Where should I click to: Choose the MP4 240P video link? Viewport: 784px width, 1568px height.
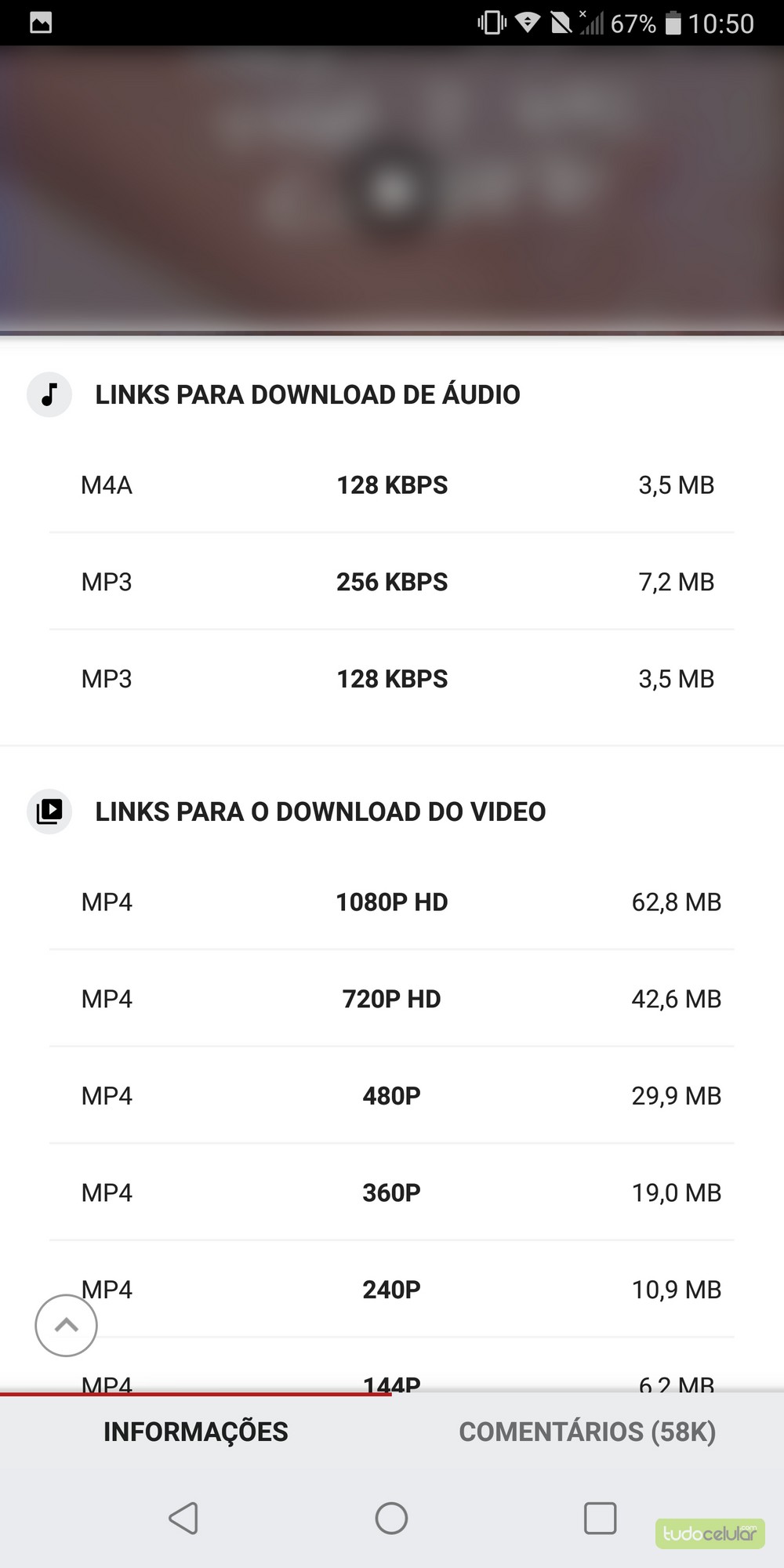tap(392, 1290)
